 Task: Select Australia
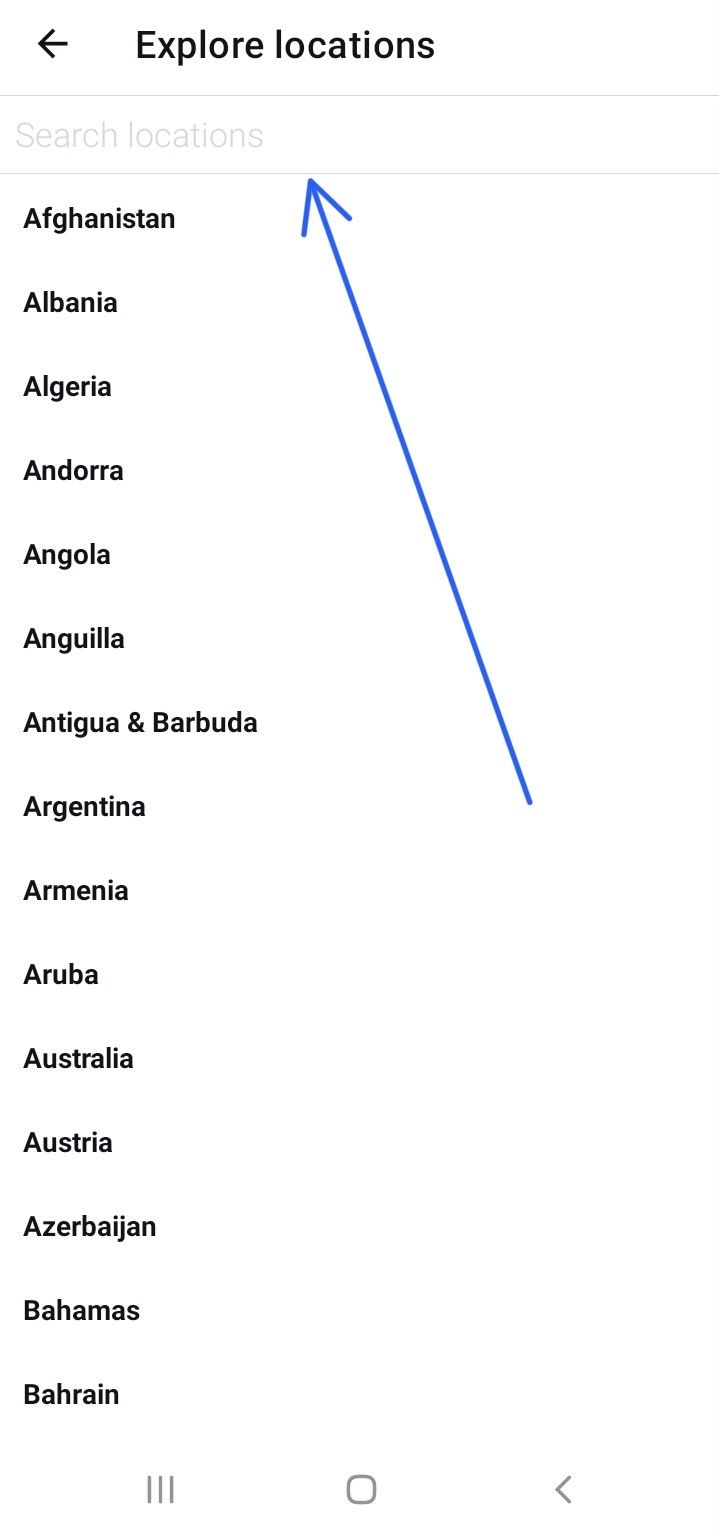click(79, 1059)
